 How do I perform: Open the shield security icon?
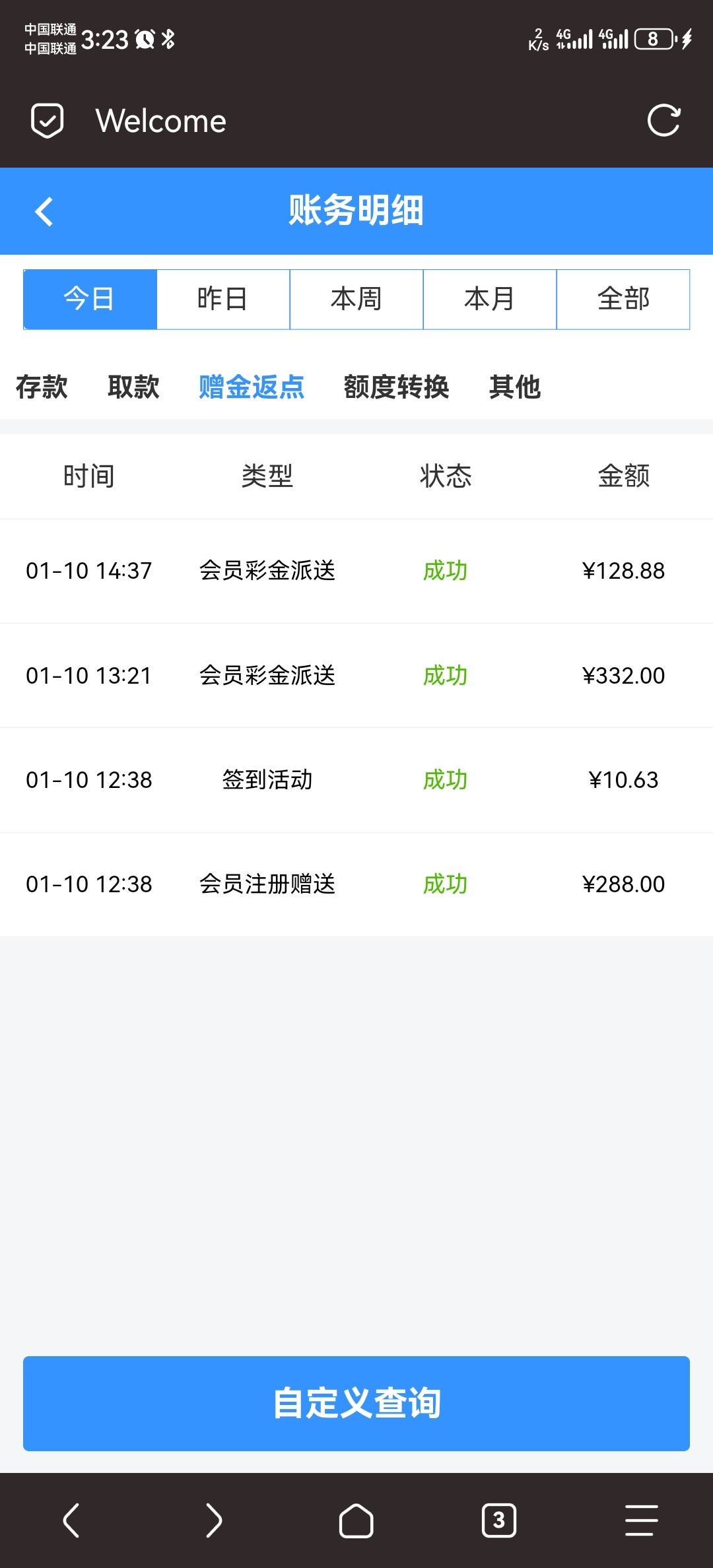pos(48,121)
